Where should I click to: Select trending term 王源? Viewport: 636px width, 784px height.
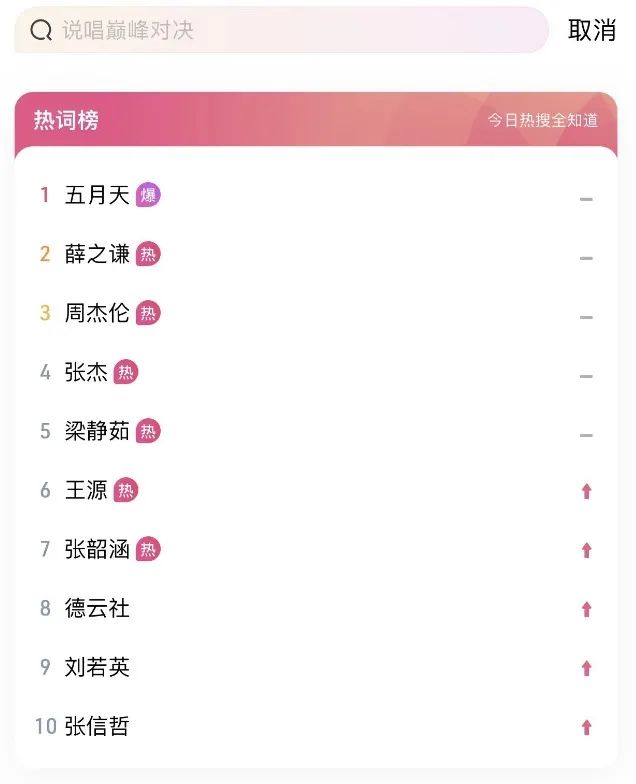[86, 490]
